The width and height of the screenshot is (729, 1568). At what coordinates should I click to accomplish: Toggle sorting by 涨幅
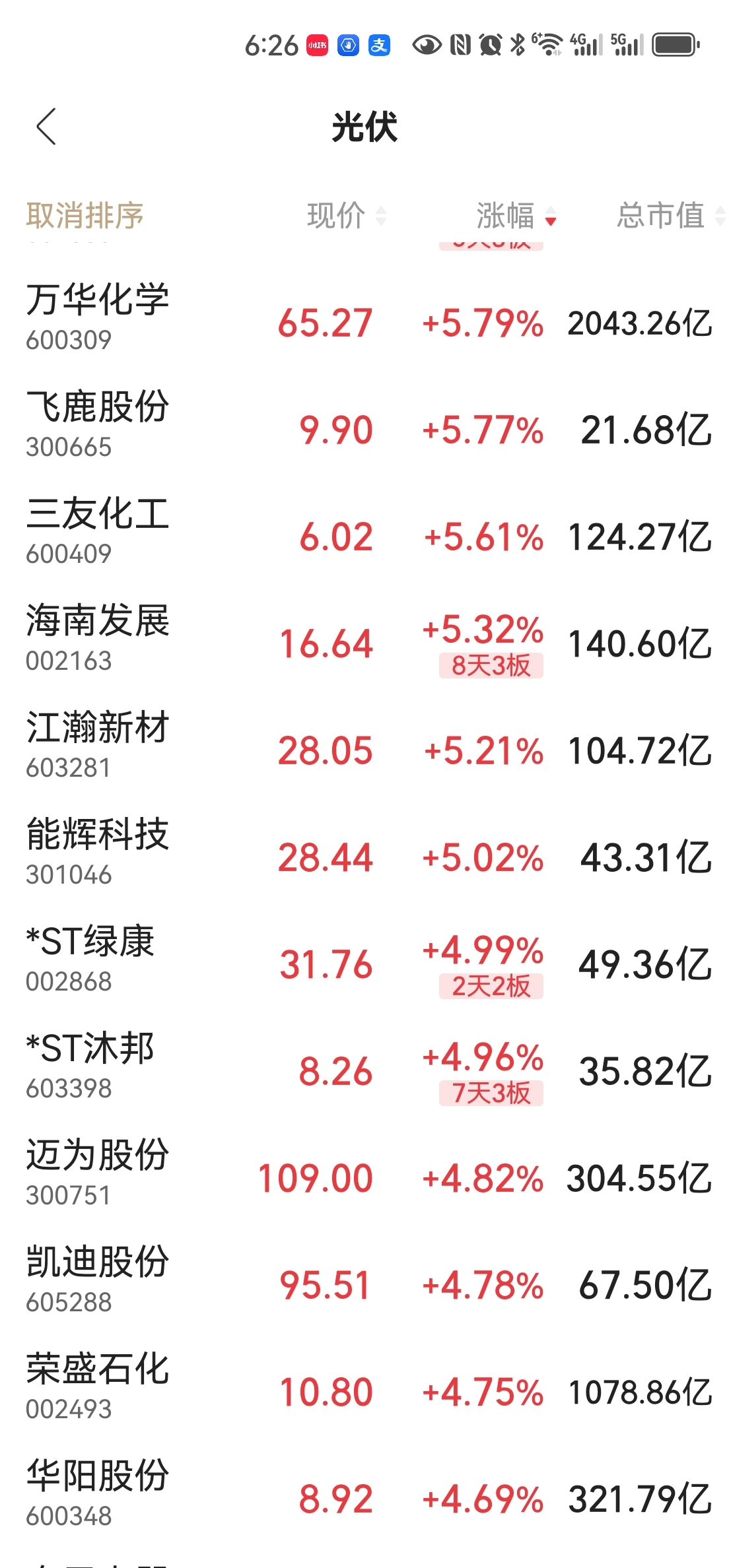pyautogui.click(x=516, y=215)
